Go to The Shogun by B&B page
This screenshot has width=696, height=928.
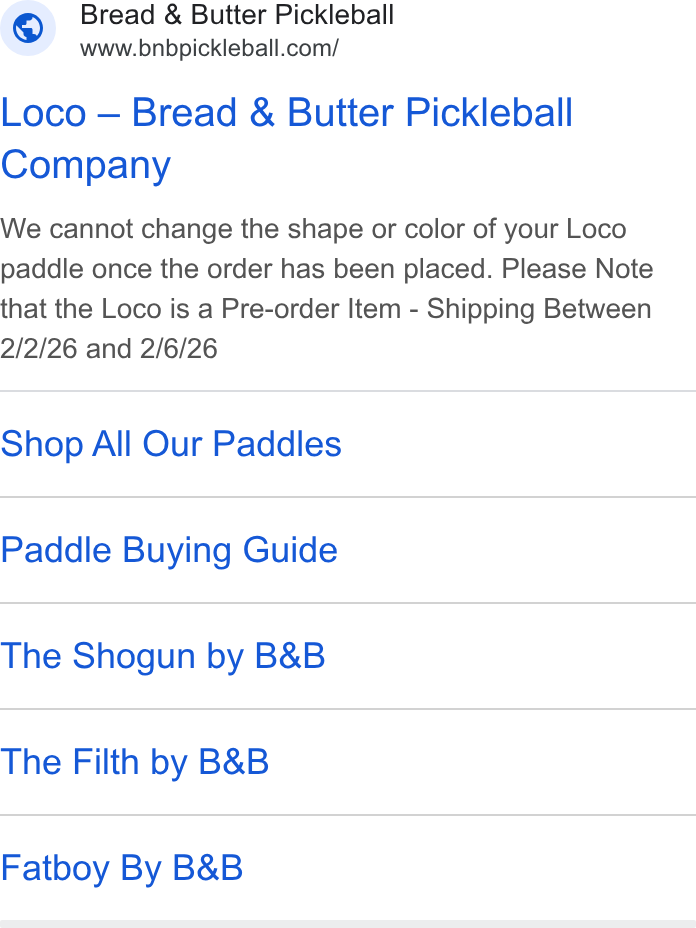coord(163,656)
